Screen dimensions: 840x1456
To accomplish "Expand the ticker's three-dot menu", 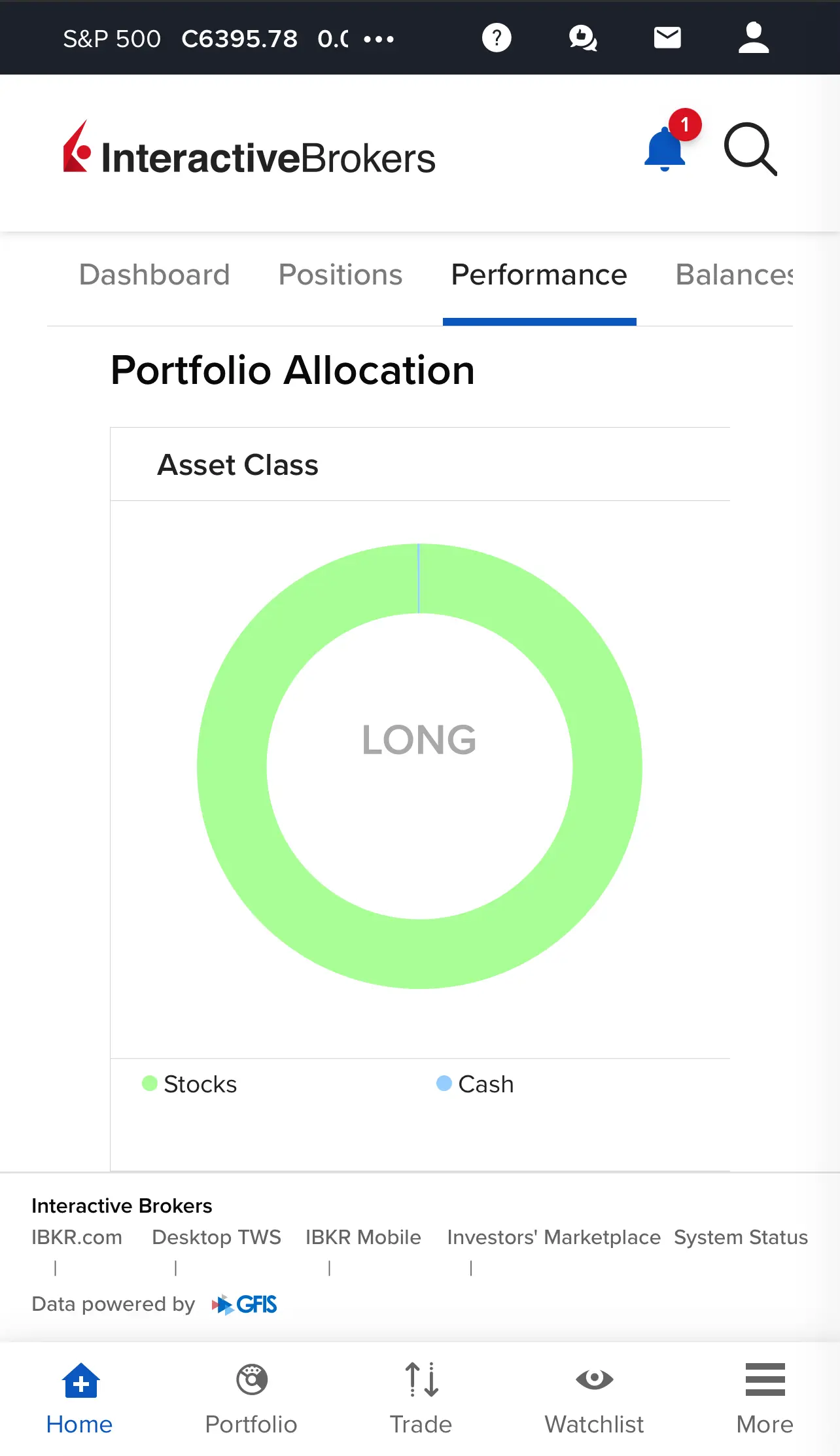I will (x=379, y=39).
